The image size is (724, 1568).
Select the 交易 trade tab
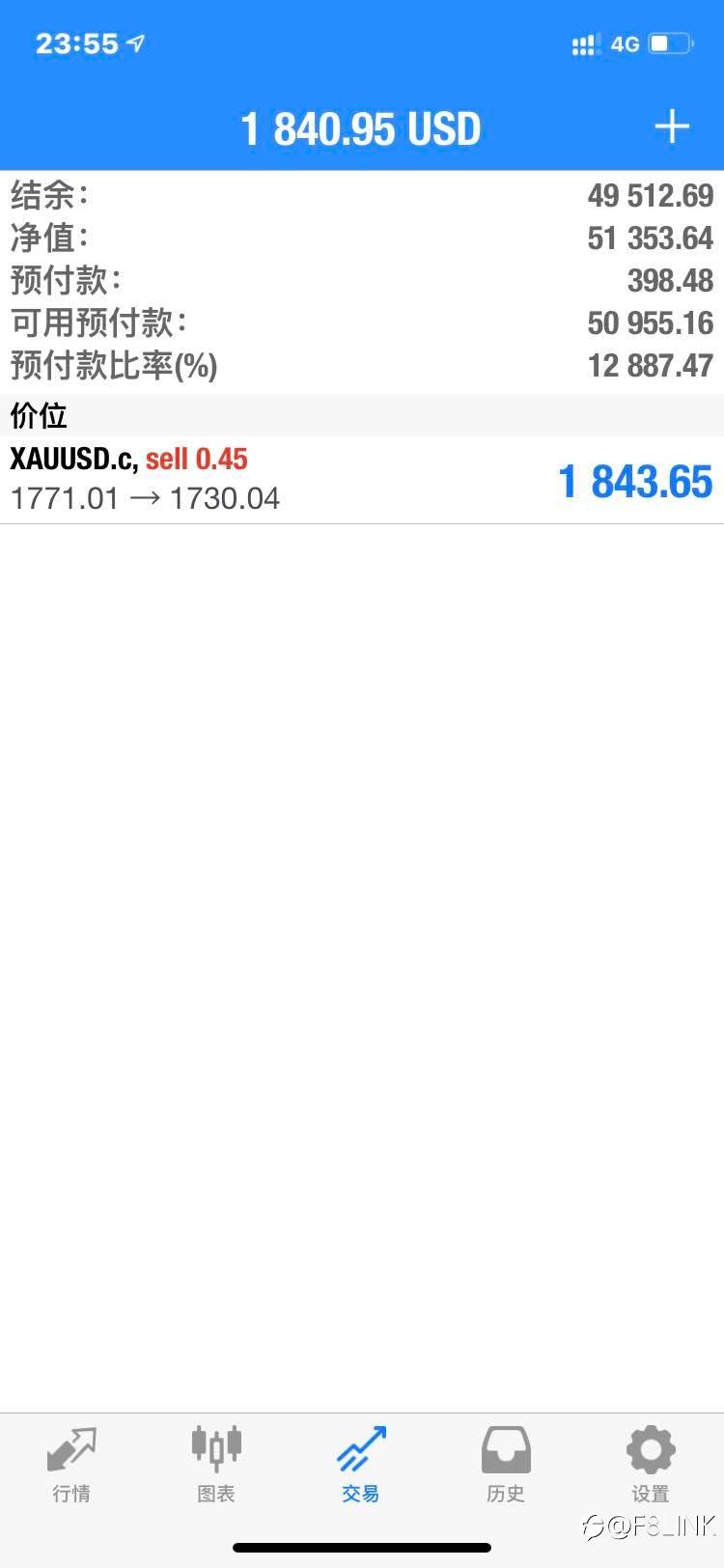361,1465
